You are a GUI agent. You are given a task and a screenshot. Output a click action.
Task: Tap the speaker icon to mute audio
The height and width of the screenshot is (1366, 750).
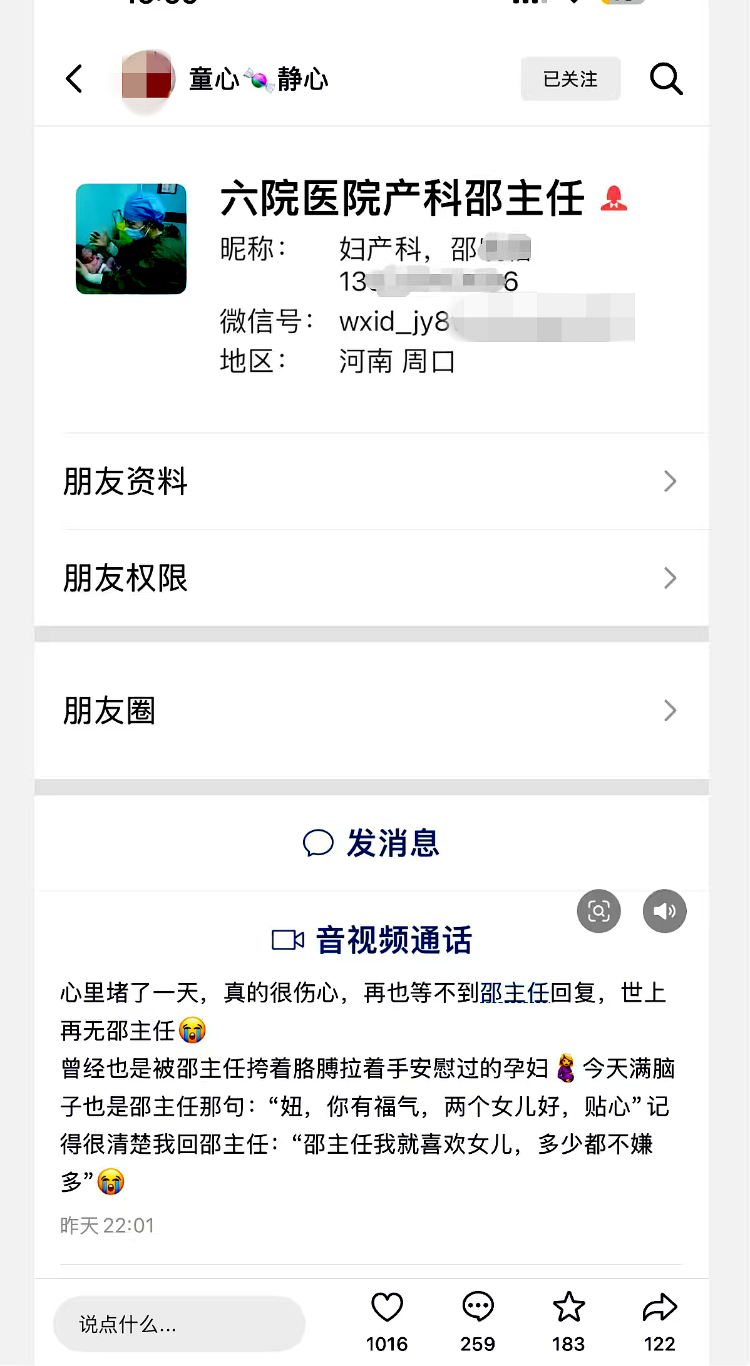click(x=664, y=911)
